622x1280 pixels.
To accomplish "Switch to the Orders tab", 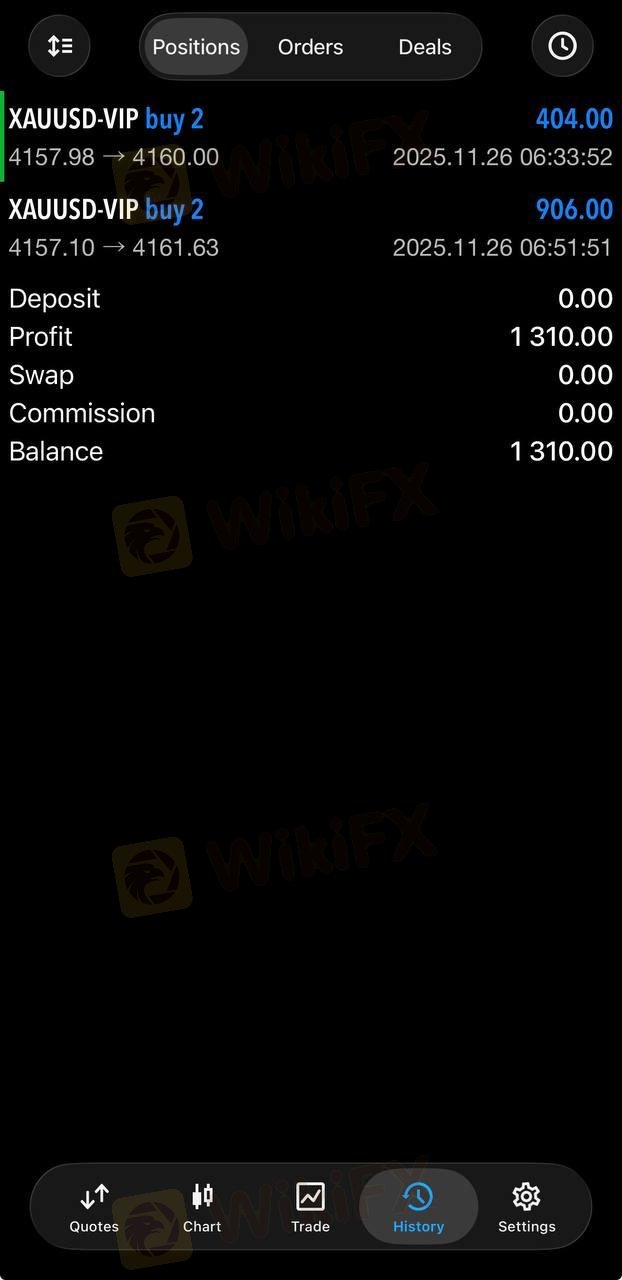I will (x=310, y=47).
